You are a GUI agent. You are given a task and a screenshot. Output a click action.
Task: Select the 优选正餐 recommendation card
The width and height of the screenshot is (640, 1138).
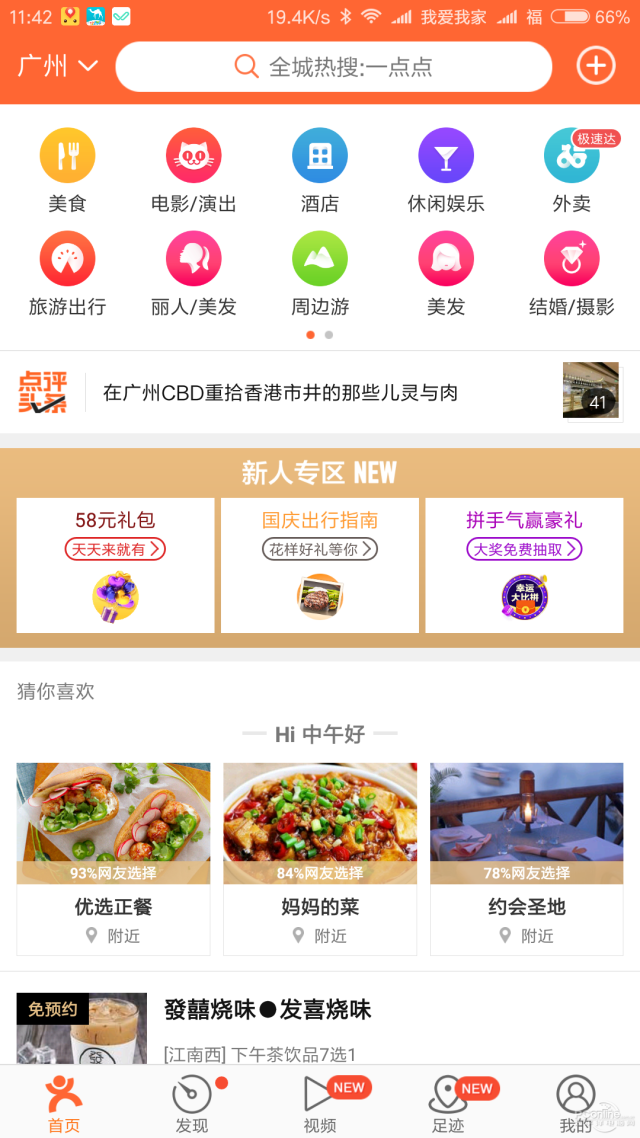[113, 858]
